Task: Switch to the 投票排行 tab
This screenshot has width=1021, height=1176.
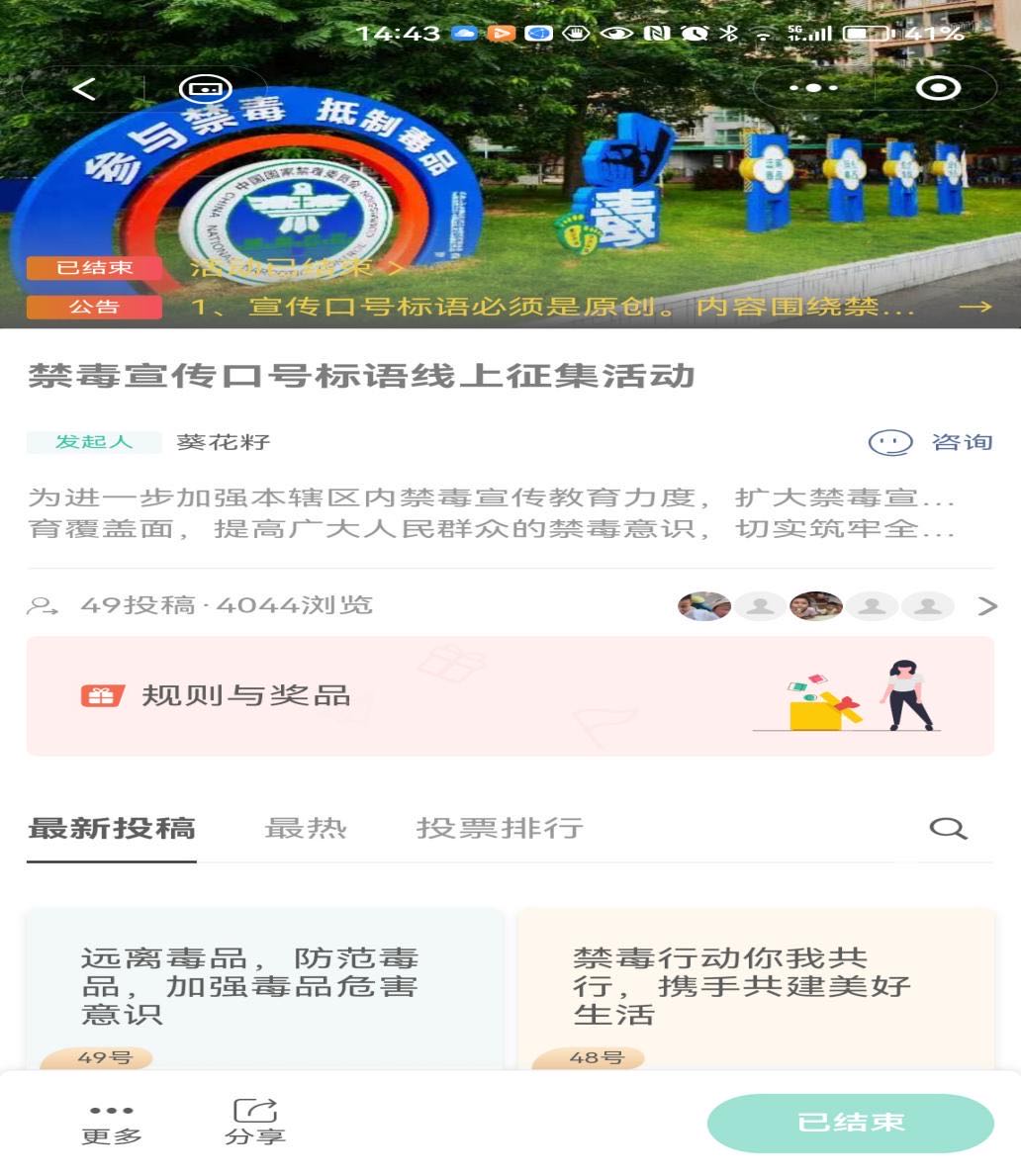Action: (x=500, y=828)
